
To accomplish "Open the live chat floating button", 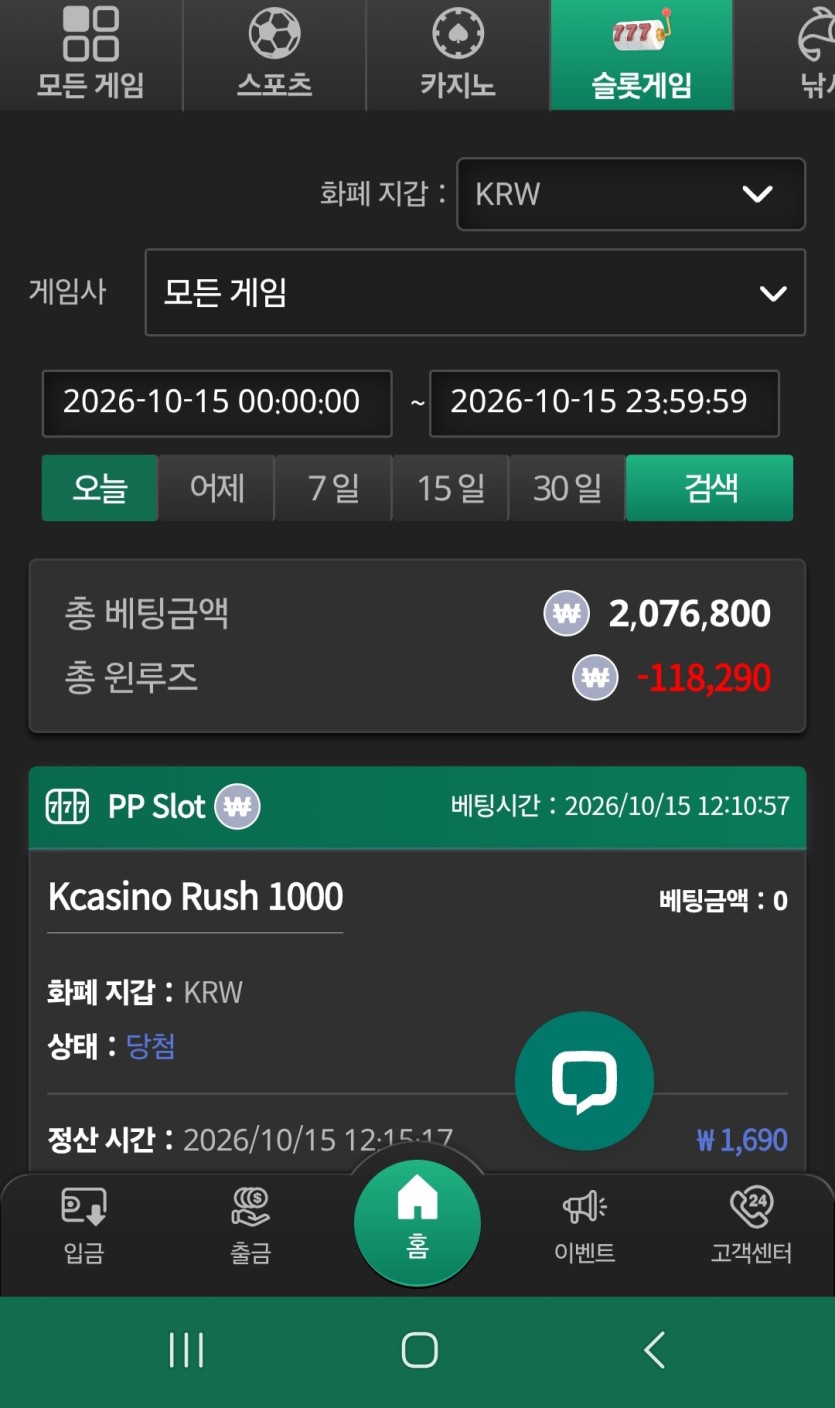I will [x=584, y=1081].
